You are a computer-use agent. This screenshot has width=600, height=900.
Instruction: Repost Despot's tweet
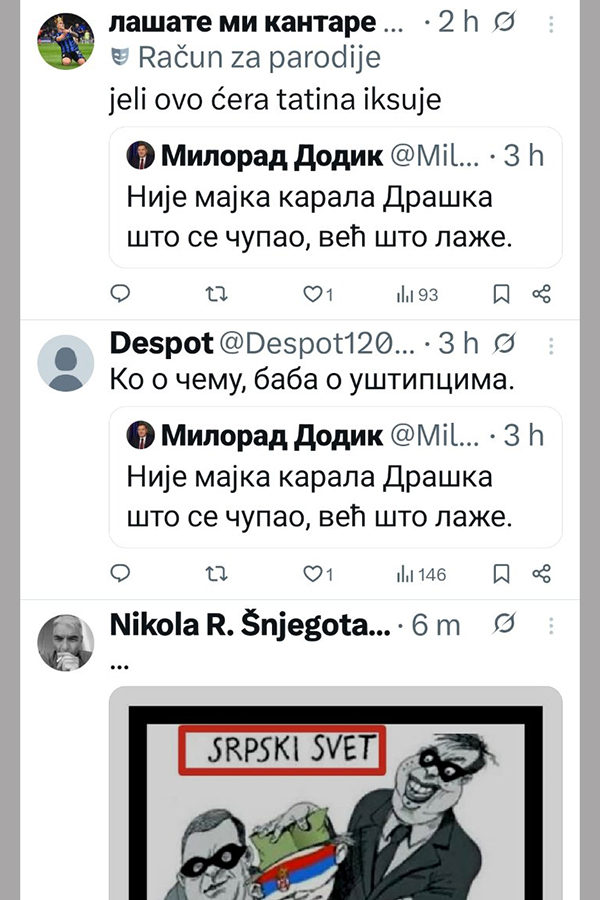point(215,574)
